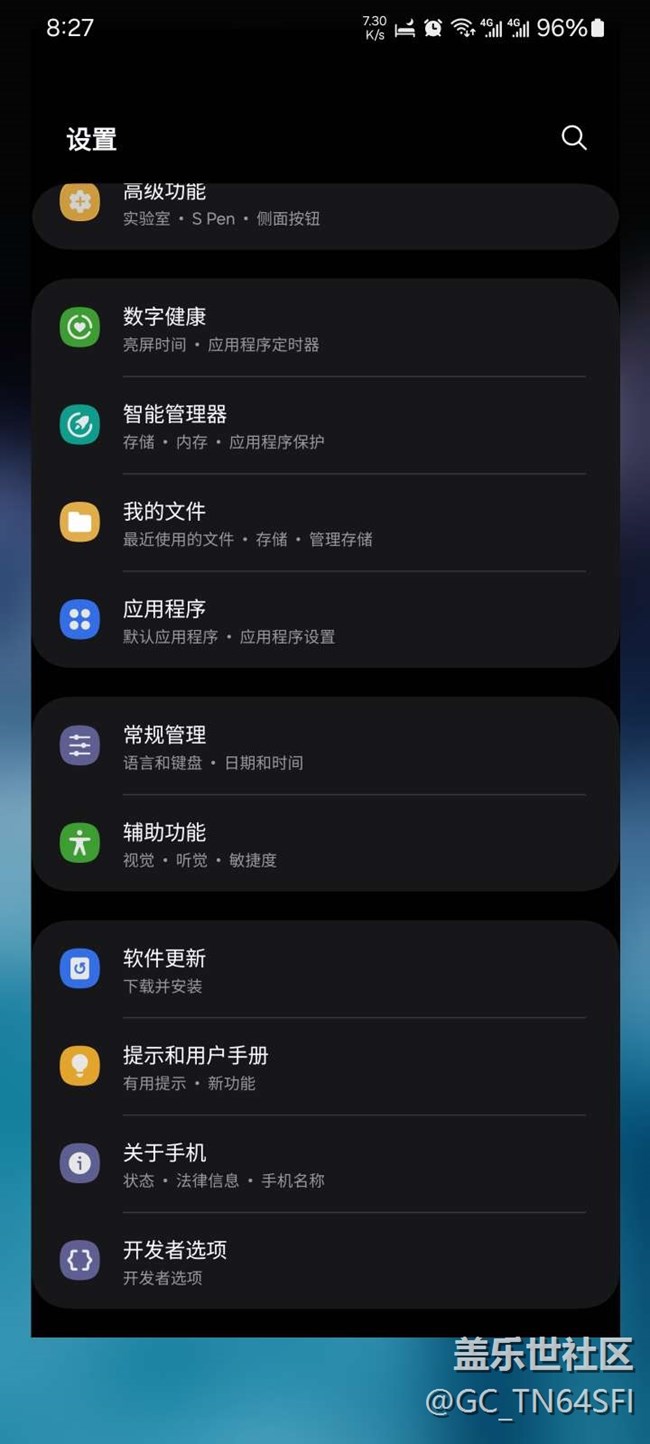This screenshot has width=650, height=1444.
Task: Go to 辅助功能 settings
Action: (325, 844)
